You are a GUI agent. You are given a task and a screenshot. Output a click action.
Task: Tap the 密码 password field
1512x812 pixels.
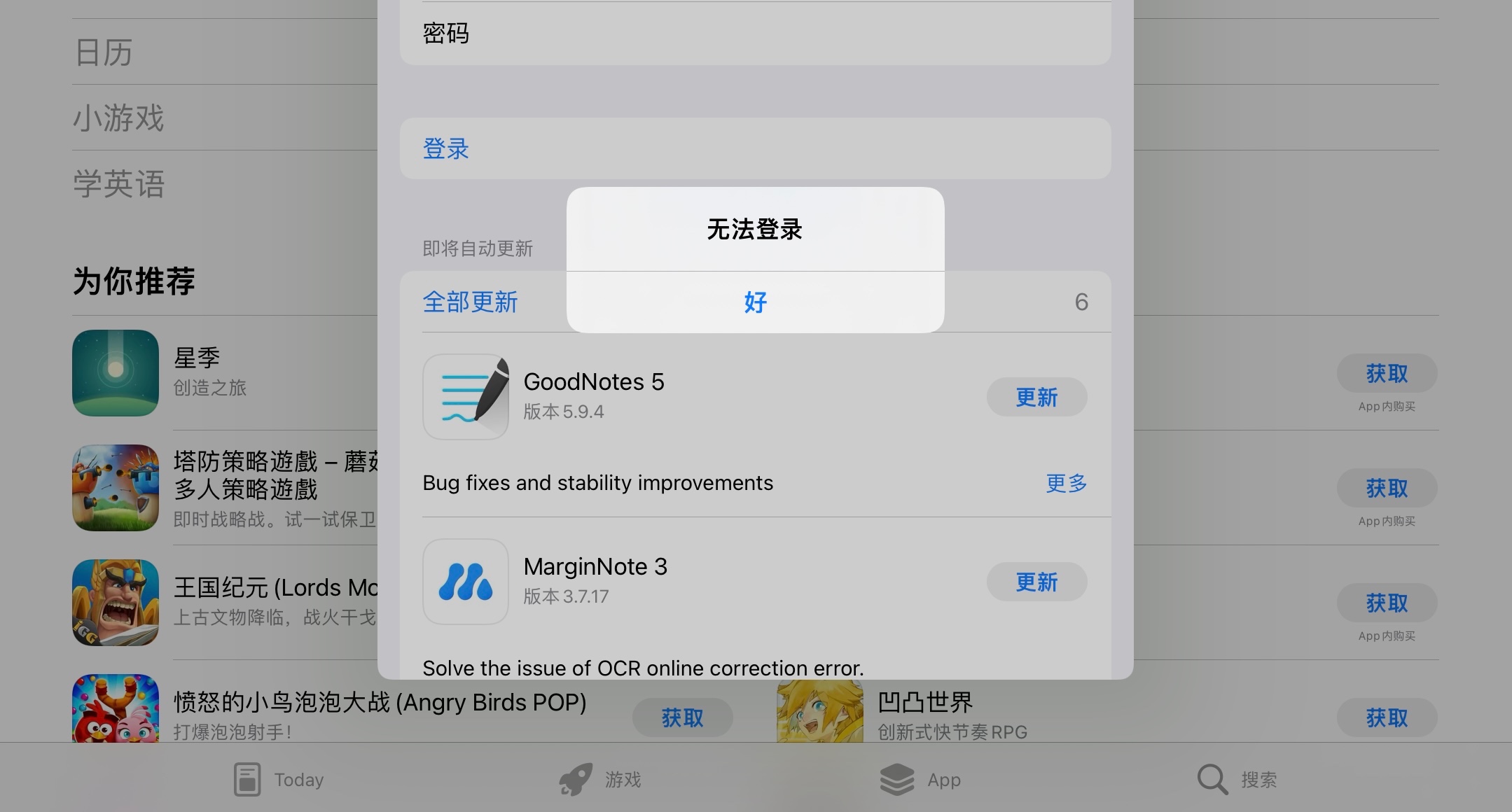pos(755,34)
